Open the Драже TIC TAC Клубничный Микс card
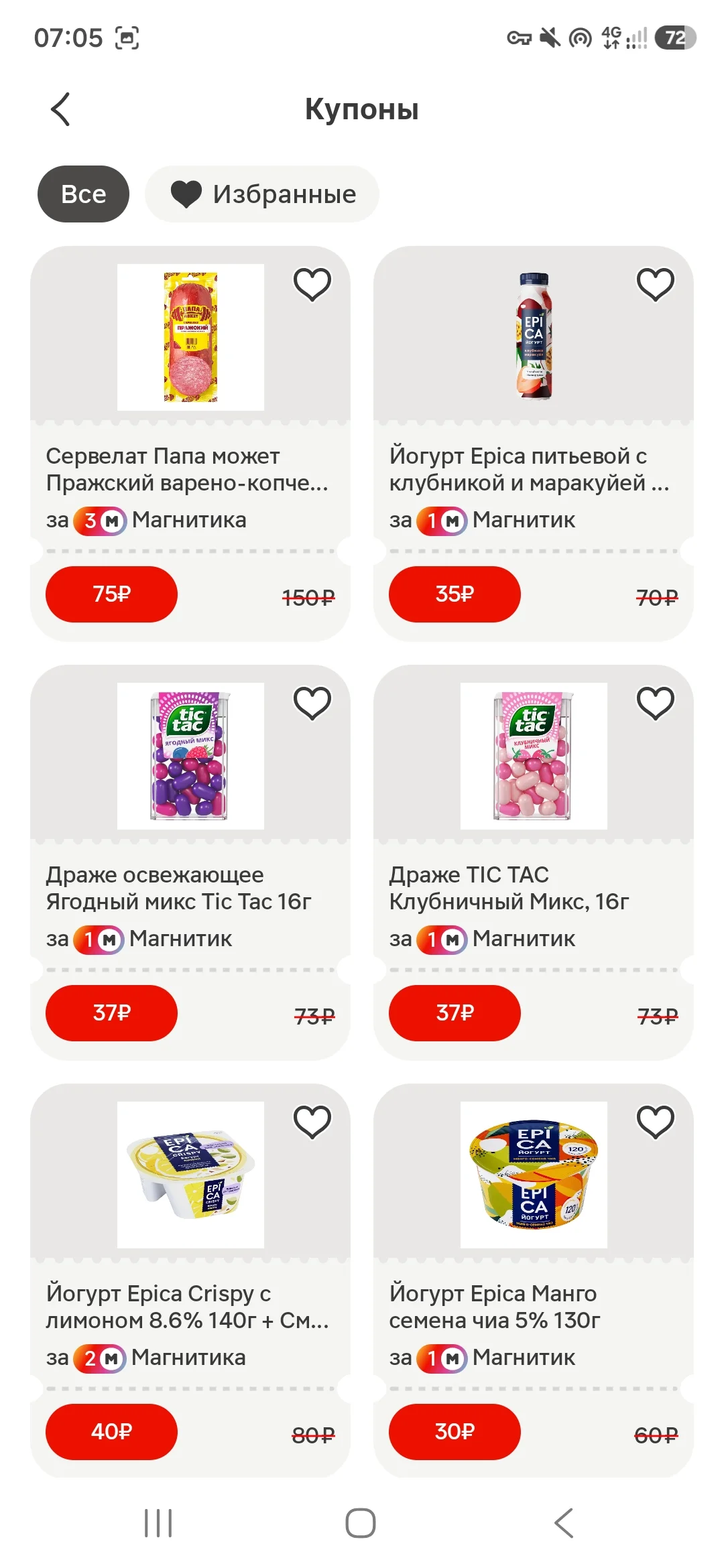The width and height of the screenshot is (724, 1568). (534, 862)
